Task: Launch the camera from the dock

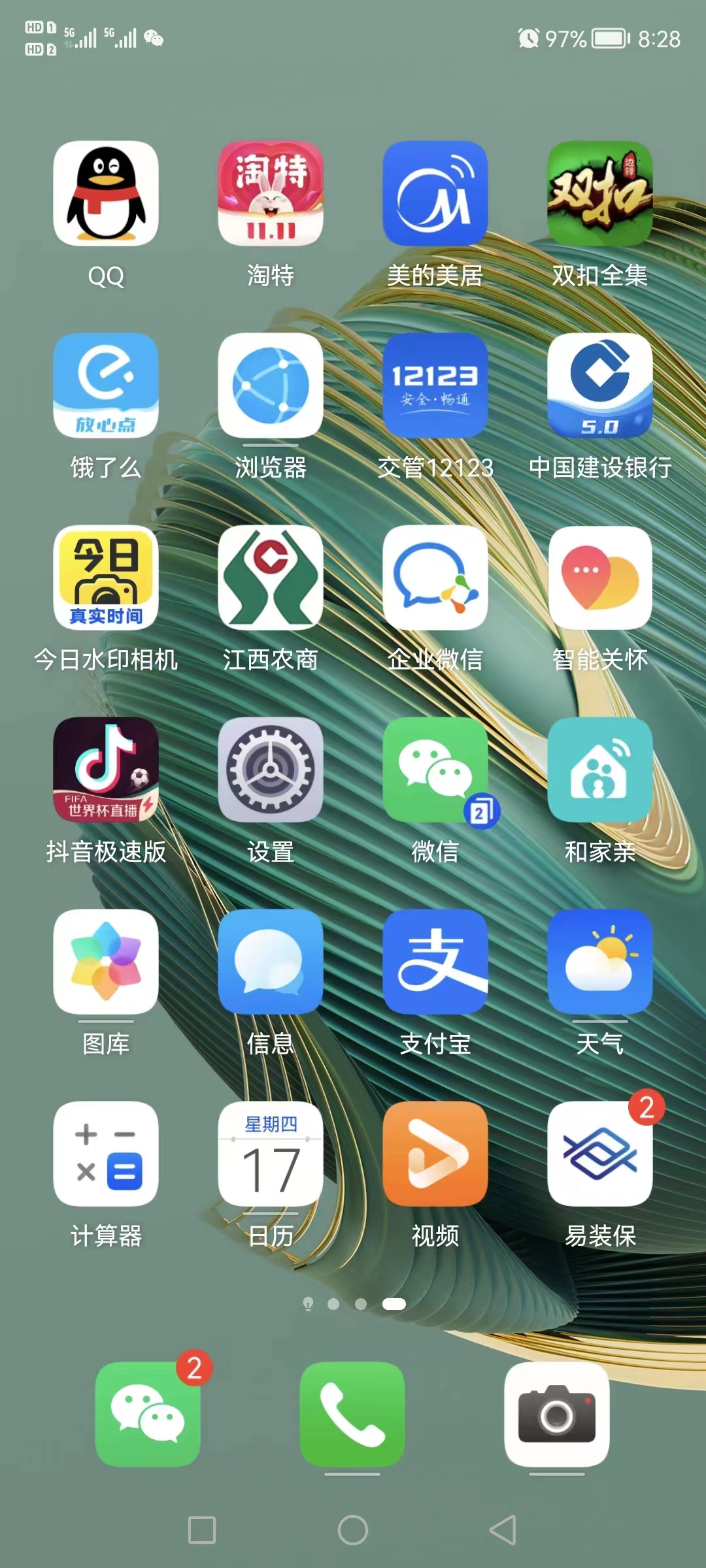Action: coord(557,1414)
